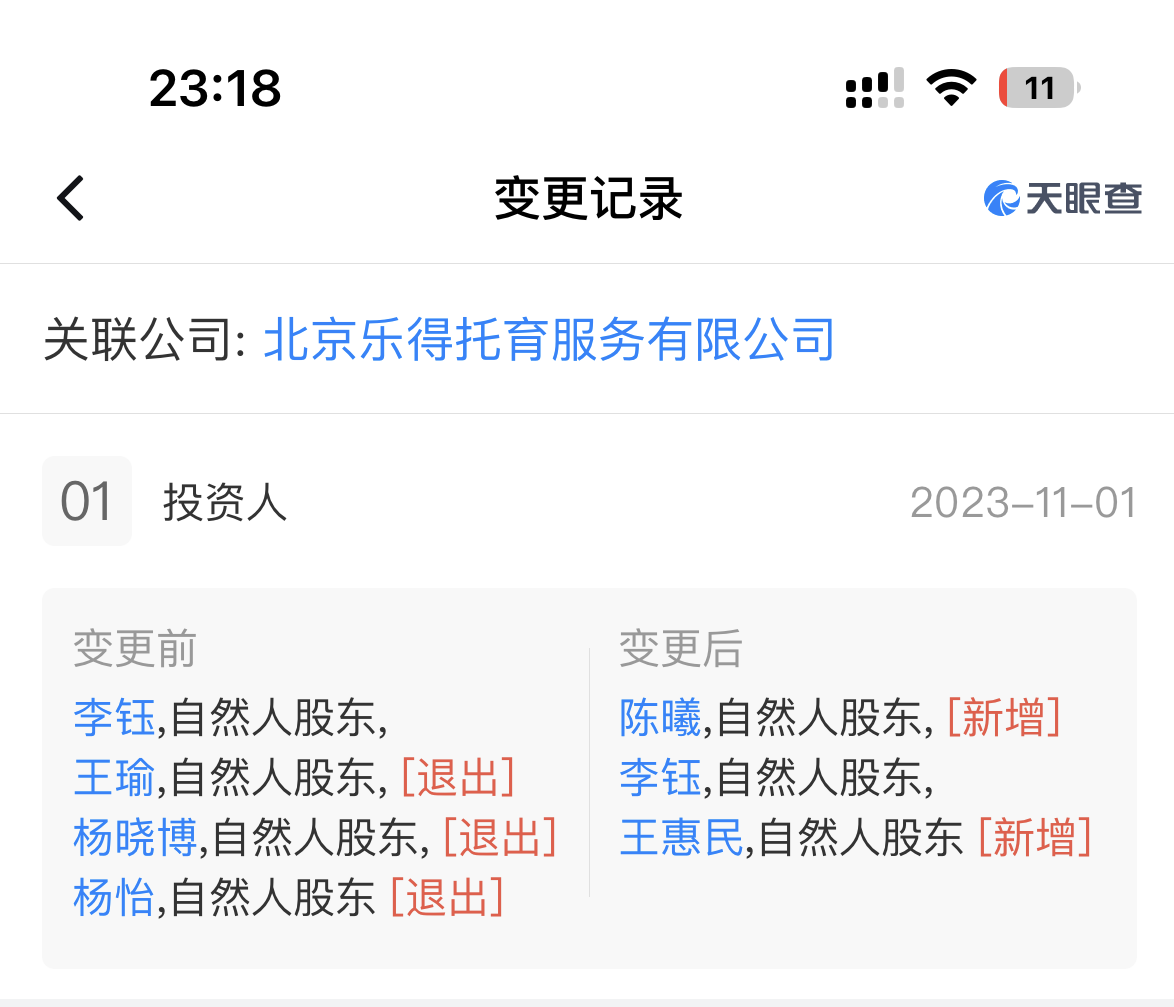Go back using the back arrow

coord(70,197)
